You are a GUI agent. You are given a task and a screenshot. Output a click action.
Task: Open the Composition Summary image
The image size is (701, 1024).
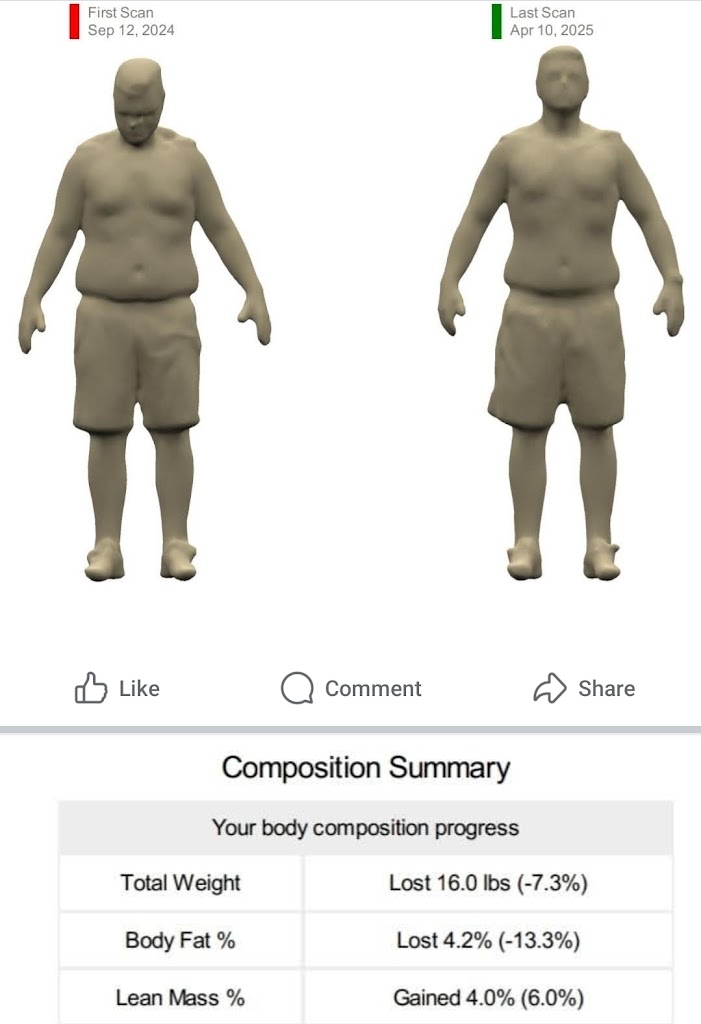pyautogui.click(x=365, y=880)
